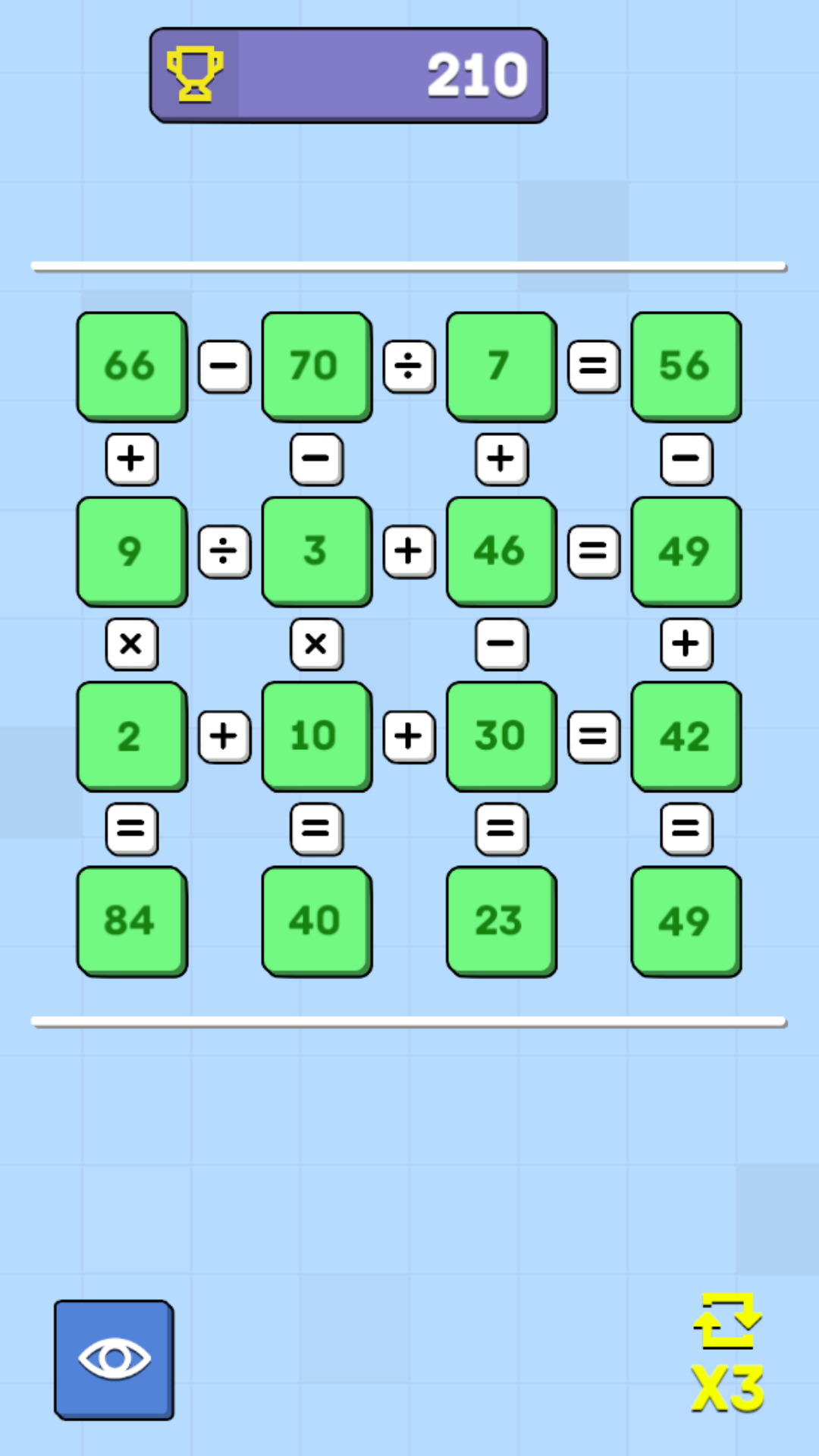This screenshot has height=1456, width=819.
Task: Tap the 9 number tile
Action: pyautogui.click(x=131, y=551)
